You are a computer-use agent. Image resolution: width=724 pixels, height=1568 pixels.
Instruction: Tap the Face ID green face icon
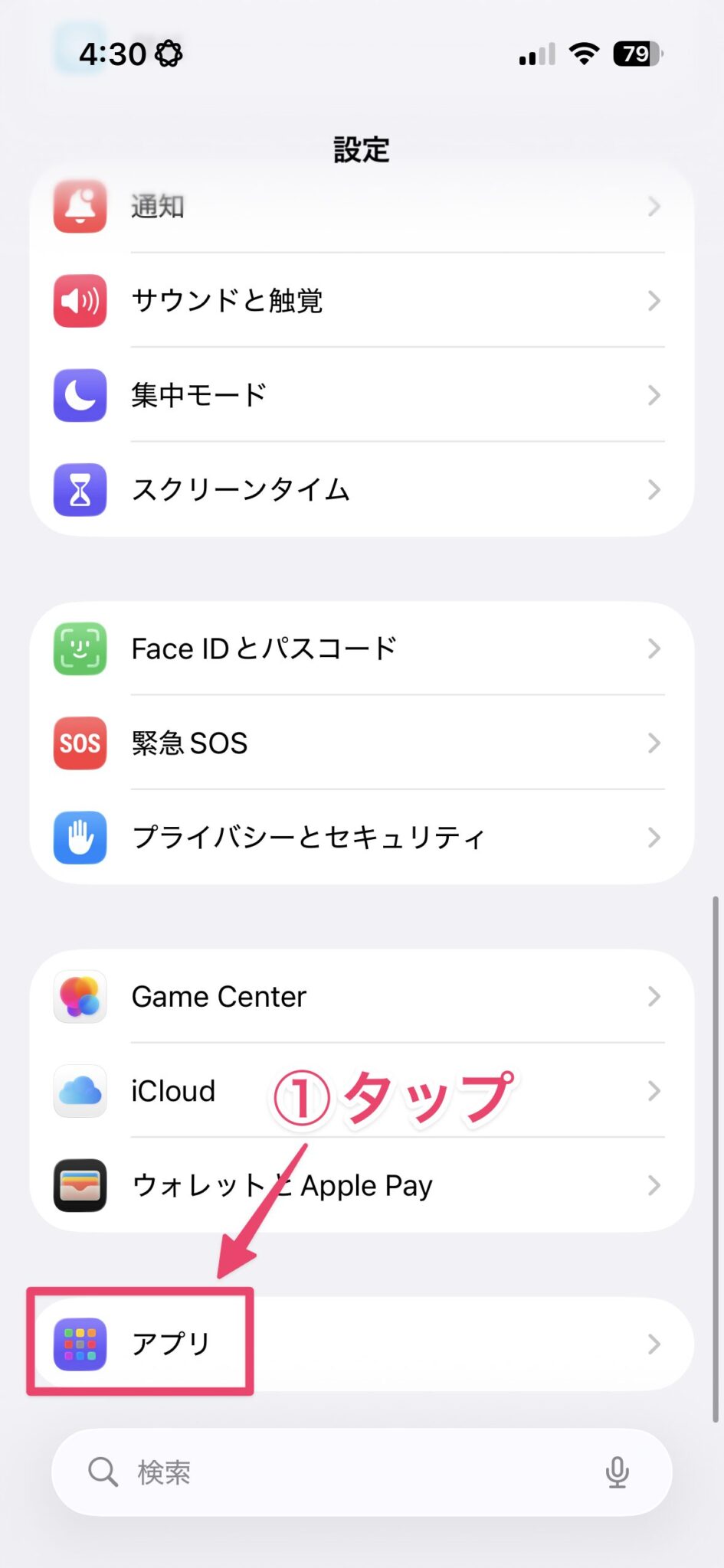80,648
